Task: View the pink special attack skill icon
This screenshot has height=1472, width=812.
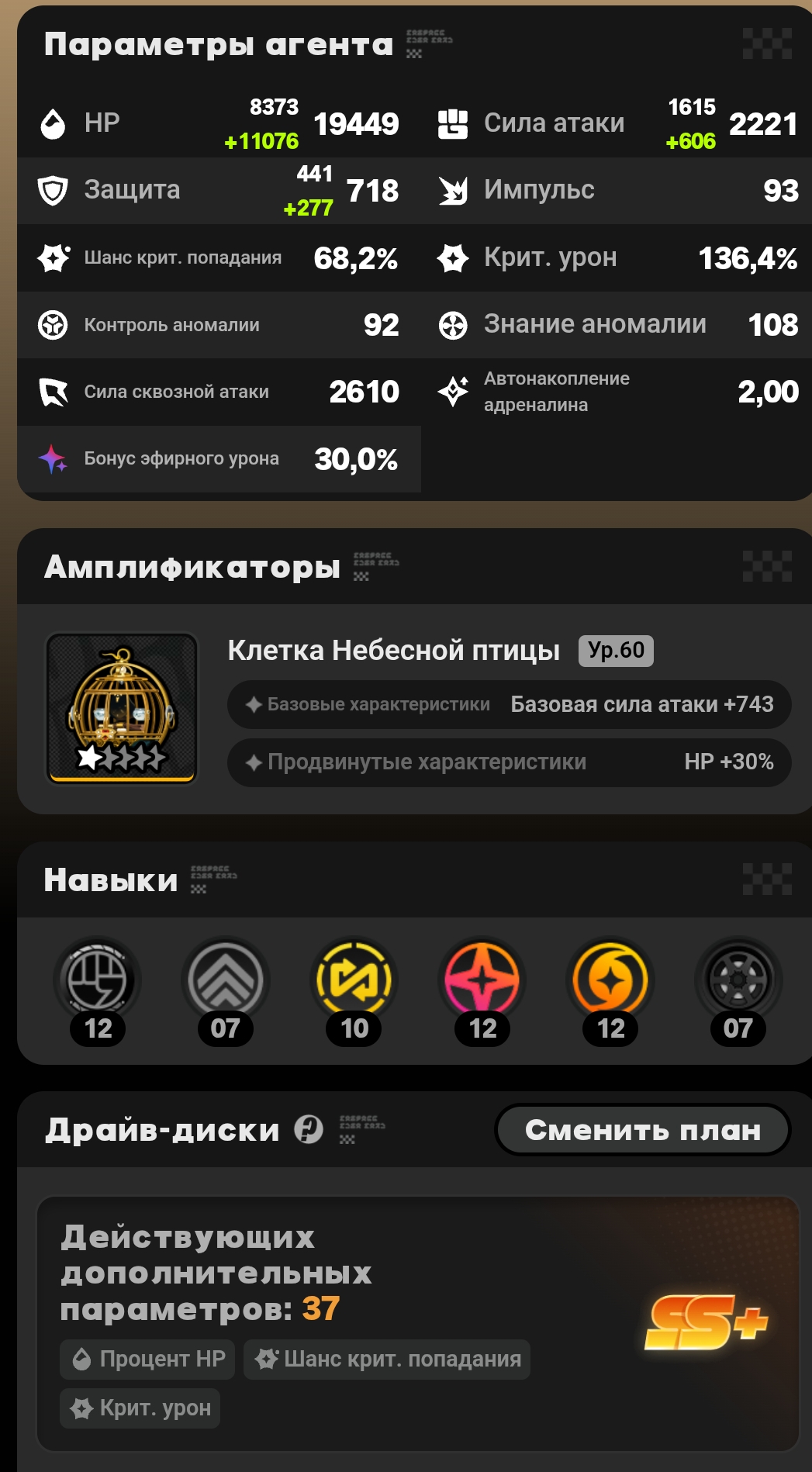Action: point(482,980)
